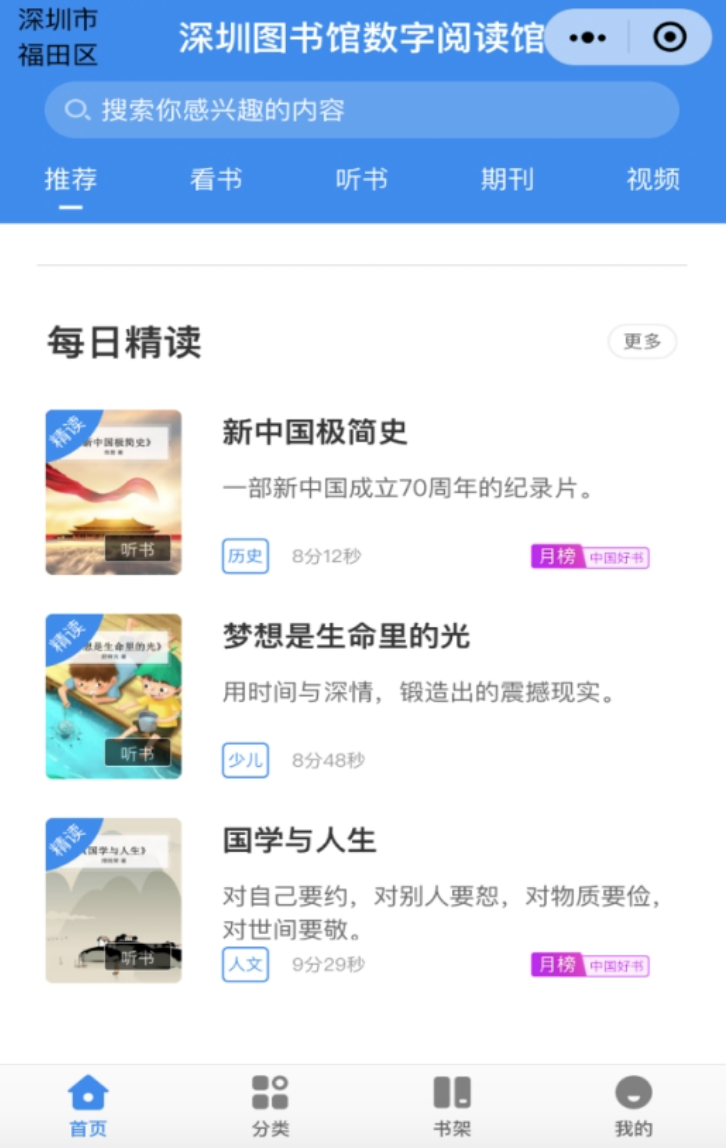Tap the 人文 category tag

pos(245,964)
